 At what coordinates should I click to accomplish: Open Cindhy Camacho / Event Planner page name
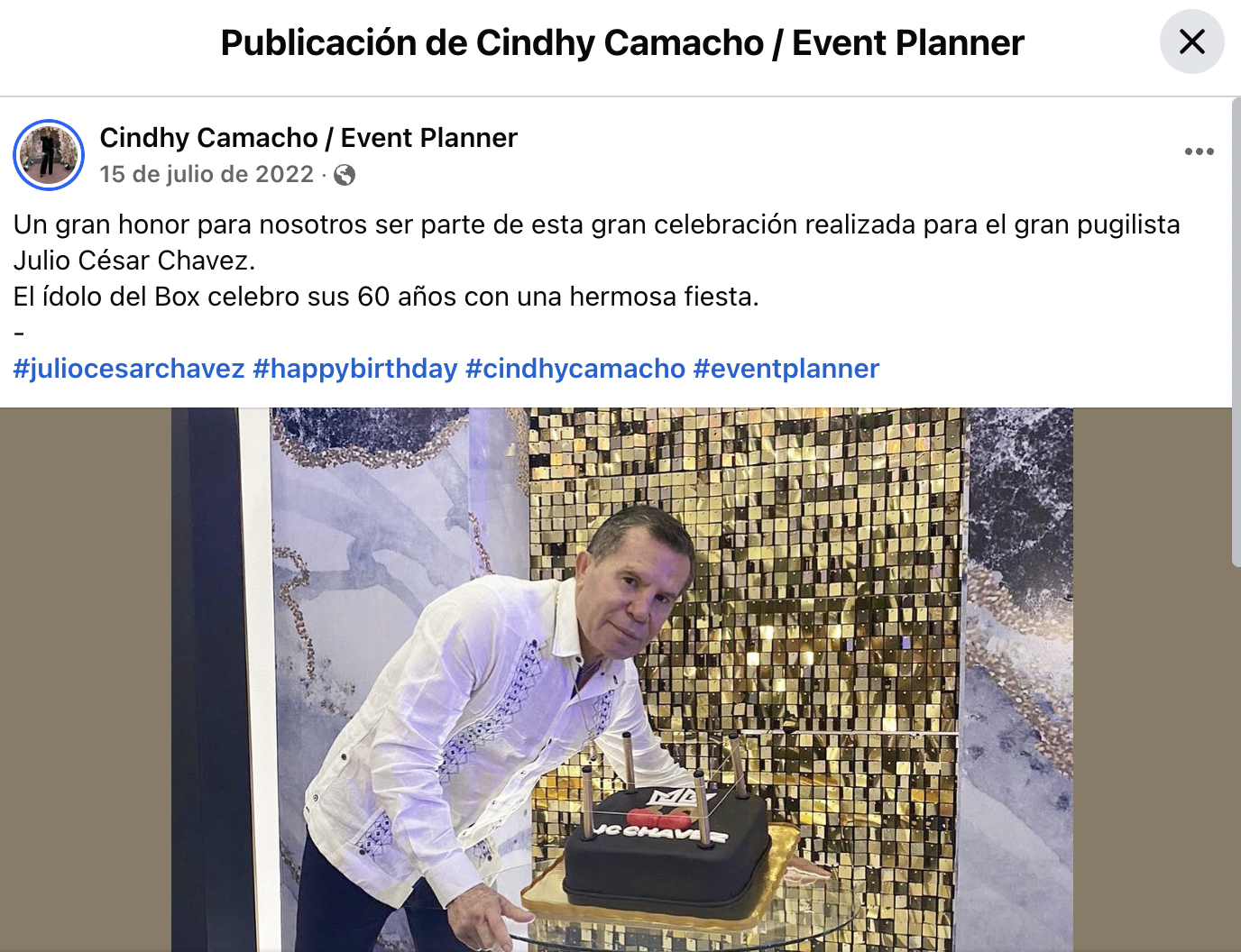(308, 138)
